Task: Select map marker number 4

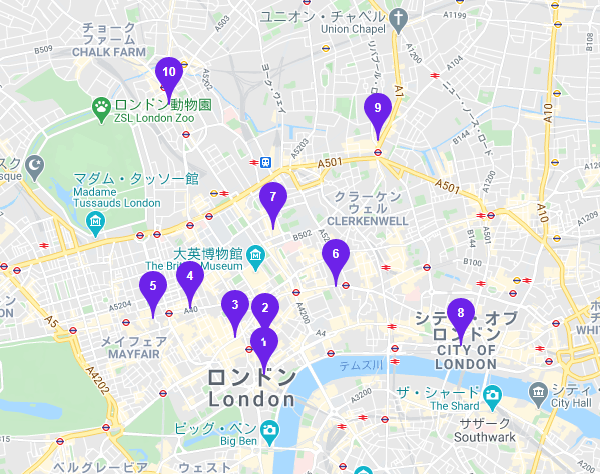Action: click(190, 276)
